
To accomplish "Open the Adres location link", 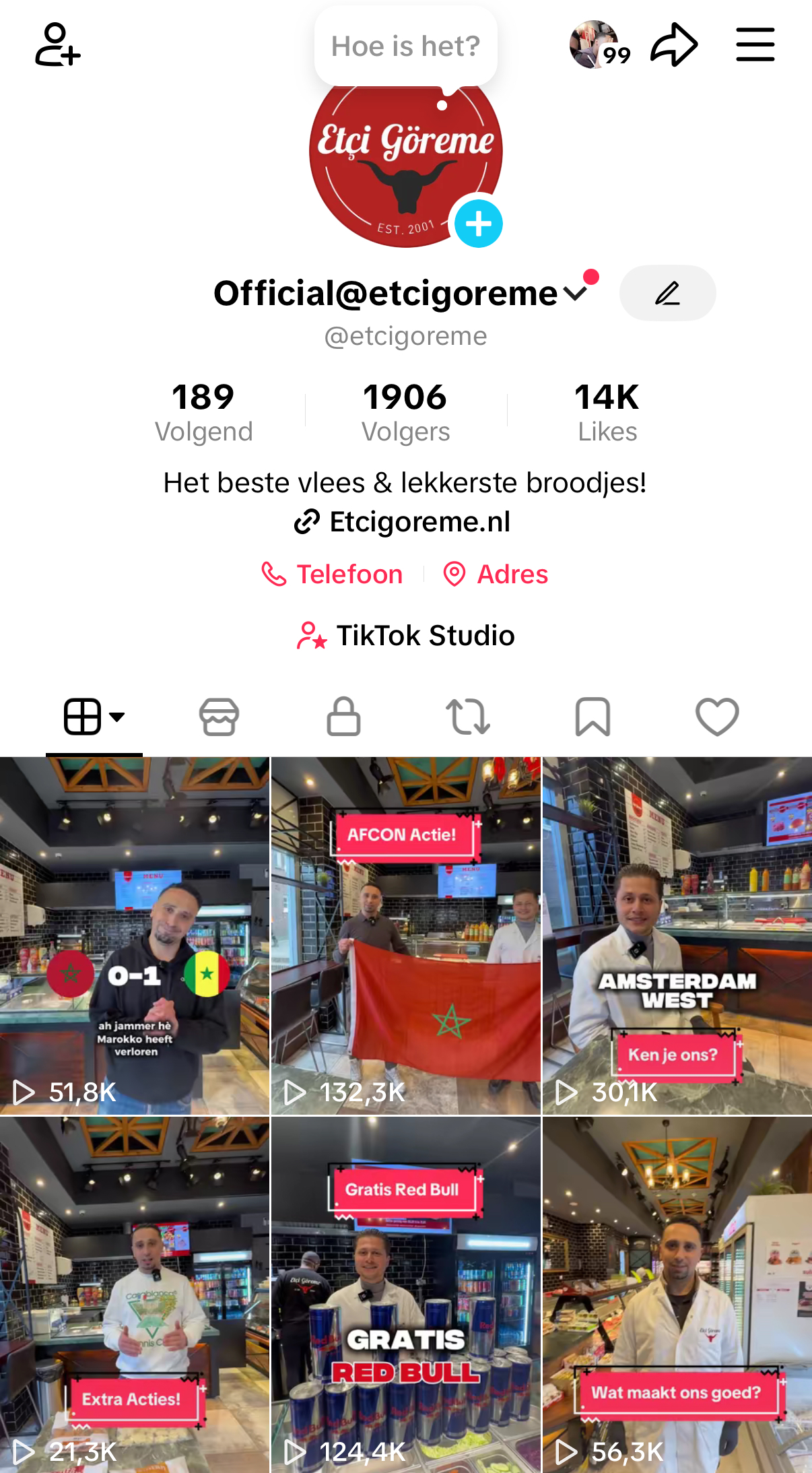I will 496,574.
